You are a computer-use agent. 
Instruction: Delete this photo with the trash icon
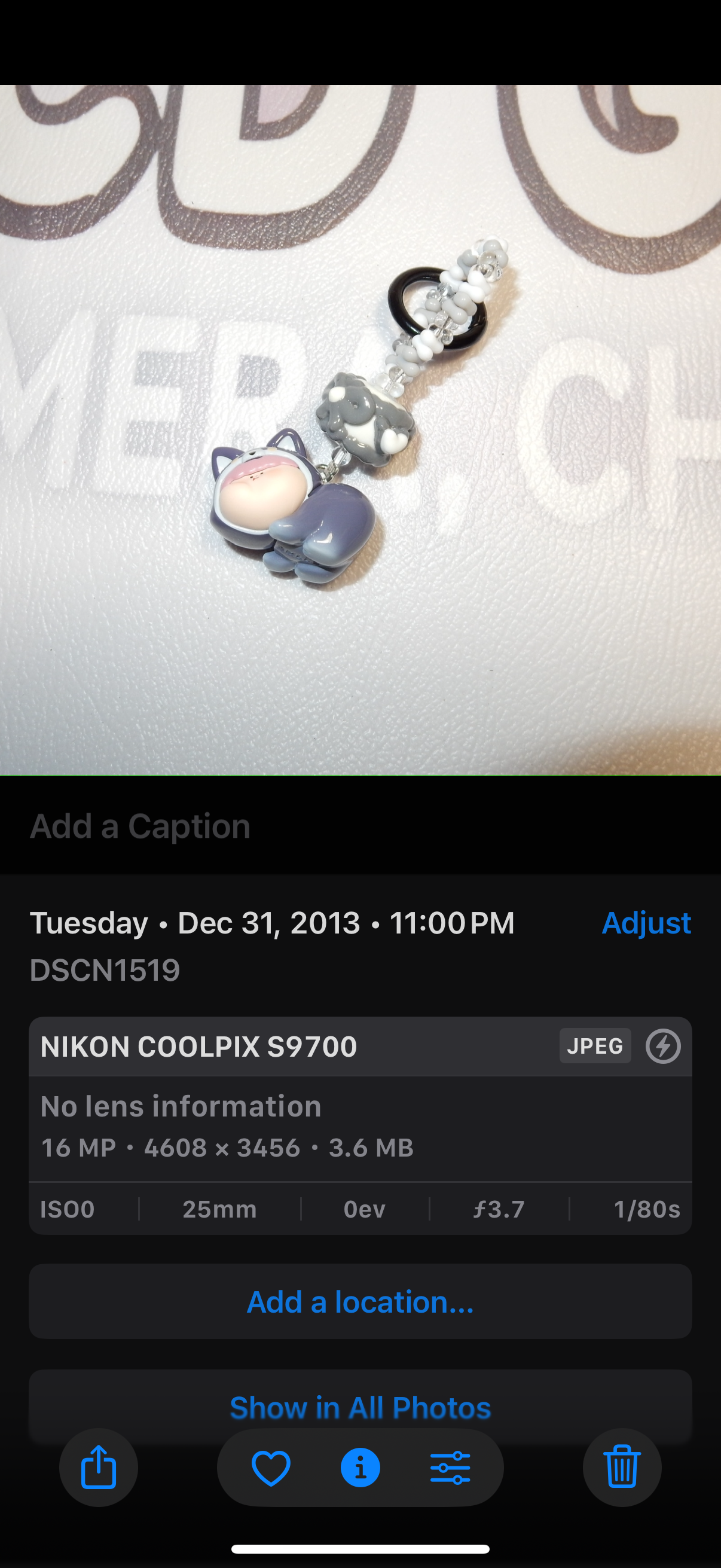click(x=622, y=1467)
